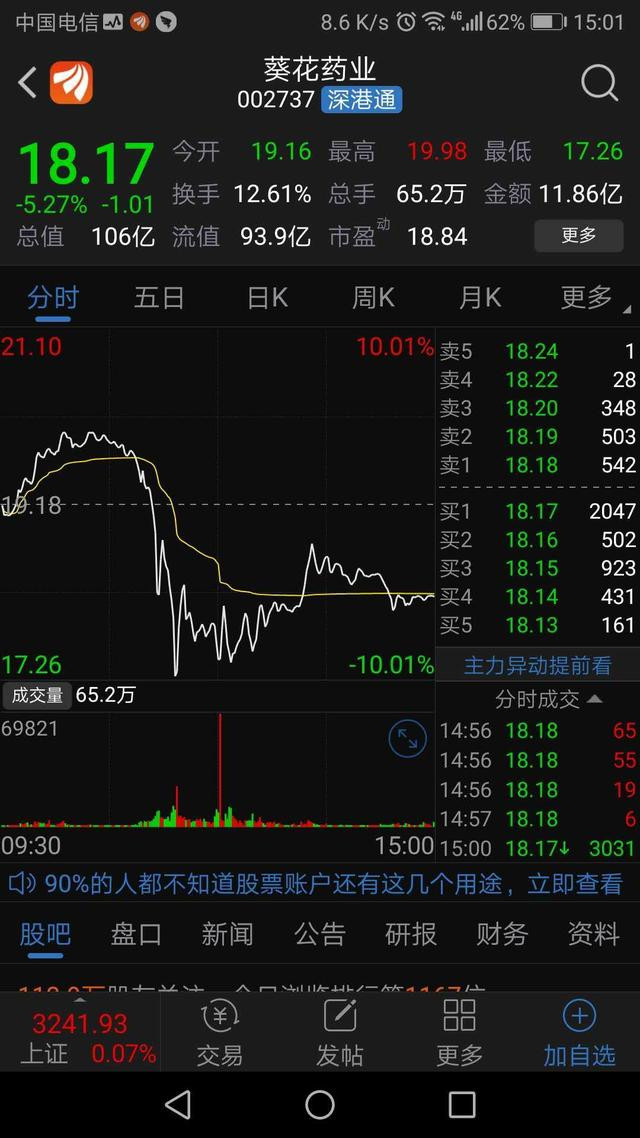Open 交易 in the bottom bar
This screenshot has width=640, height=1138.
tap(220, 1032)
